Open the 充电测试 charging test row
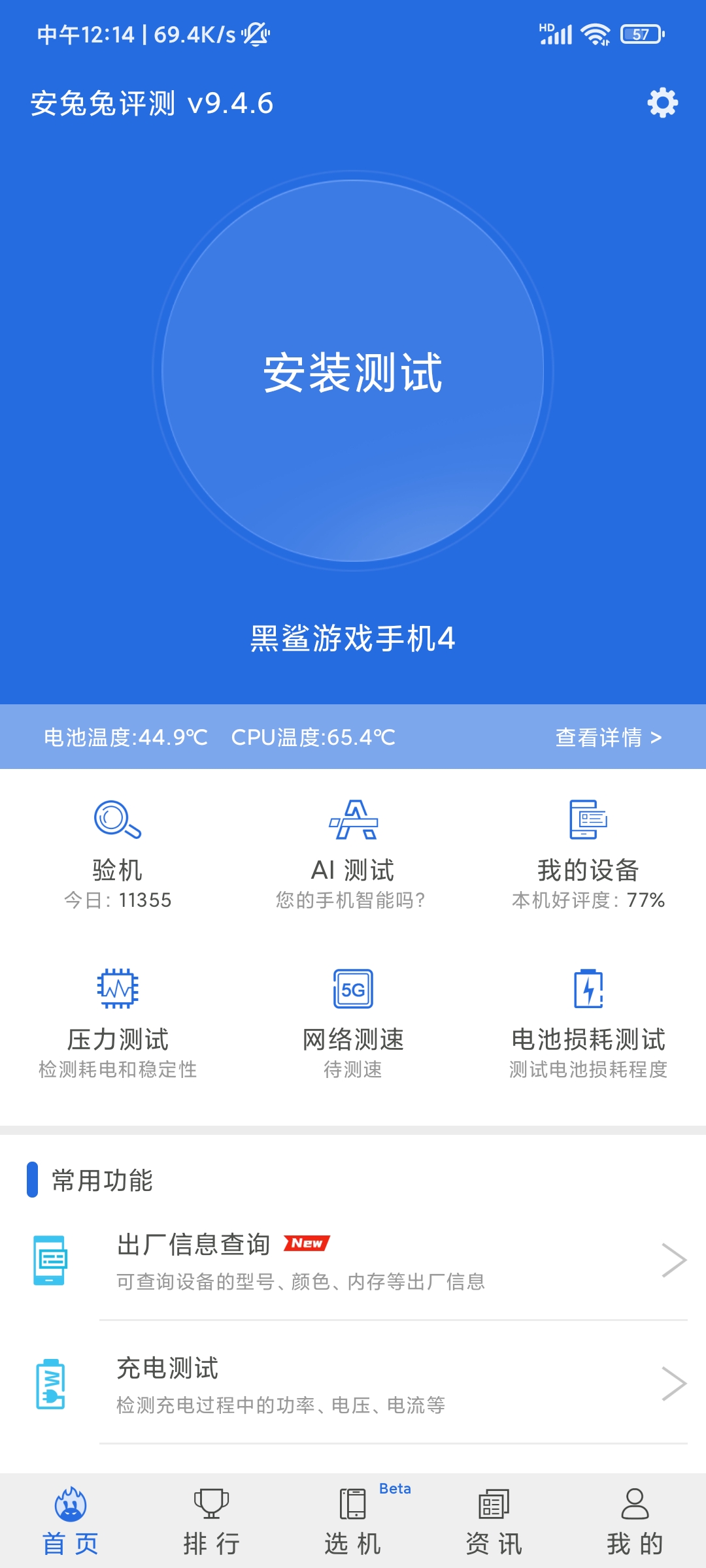 353,1383
